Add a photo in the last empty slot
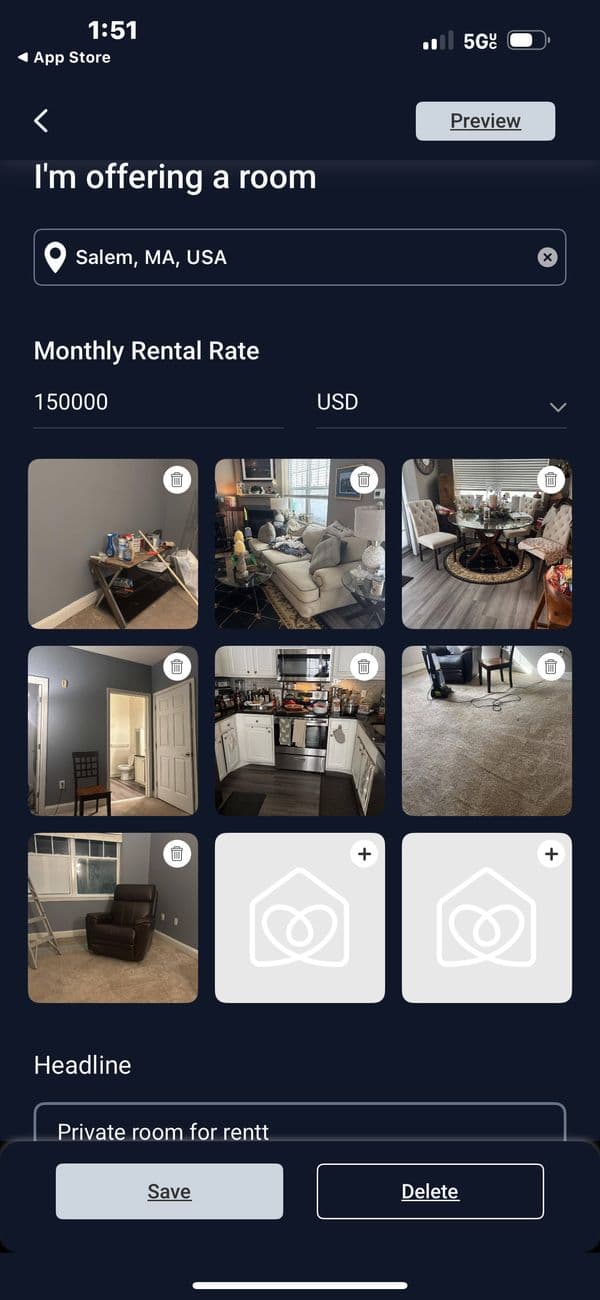600x1300 pixels. coord(551,853)
